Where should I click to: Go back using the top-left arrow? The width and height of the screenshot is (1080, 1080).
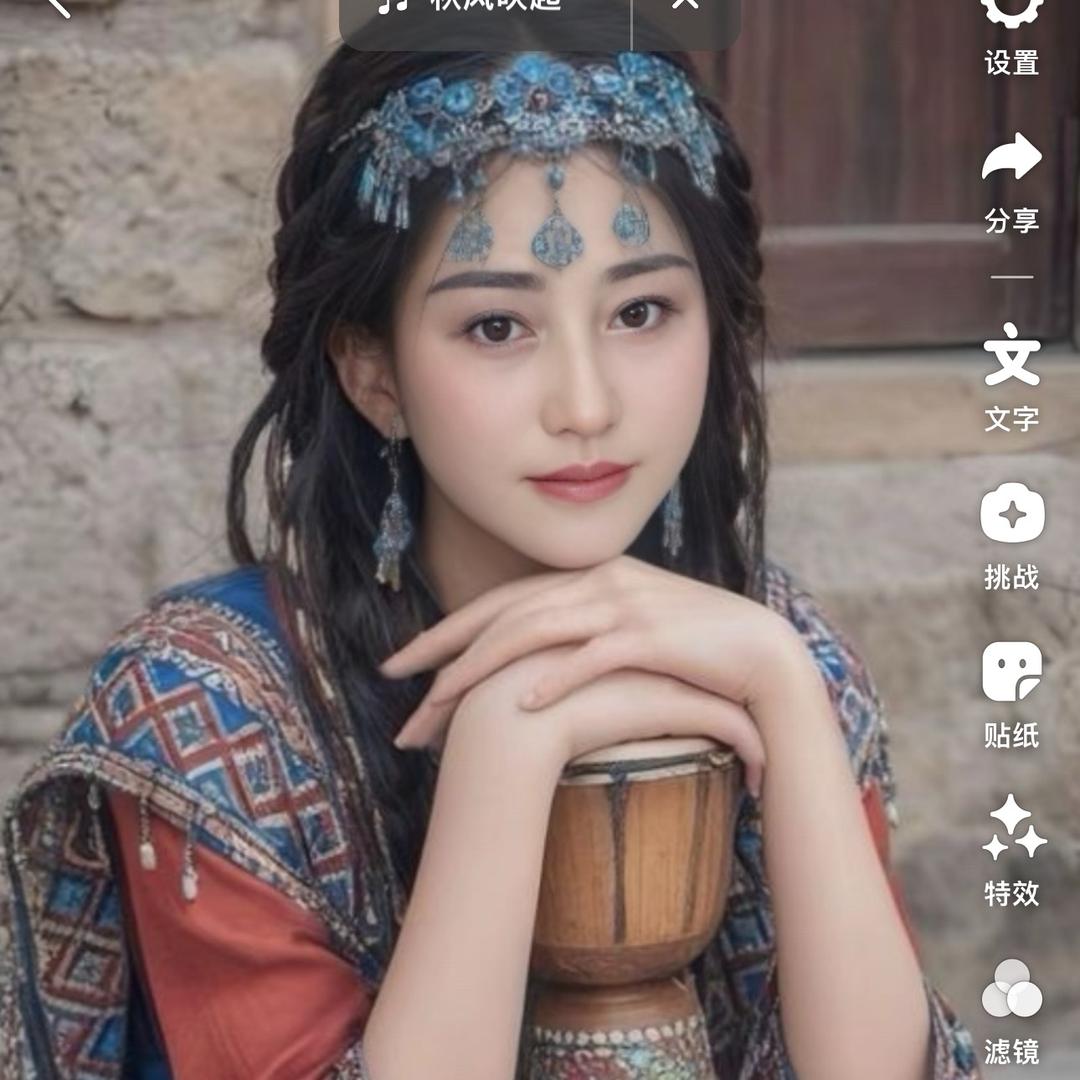click(56, 6)
